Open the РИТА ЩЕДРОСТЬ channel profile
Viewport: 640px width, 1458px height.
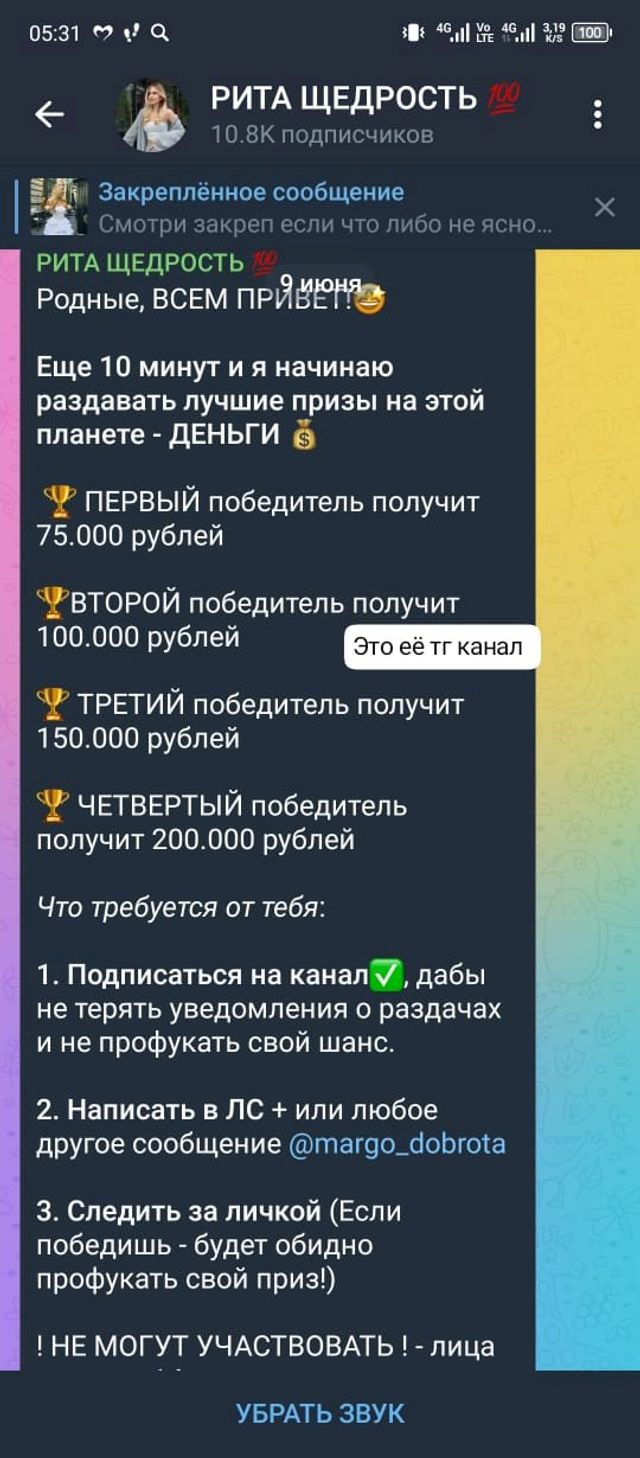(x=364, y=114)
